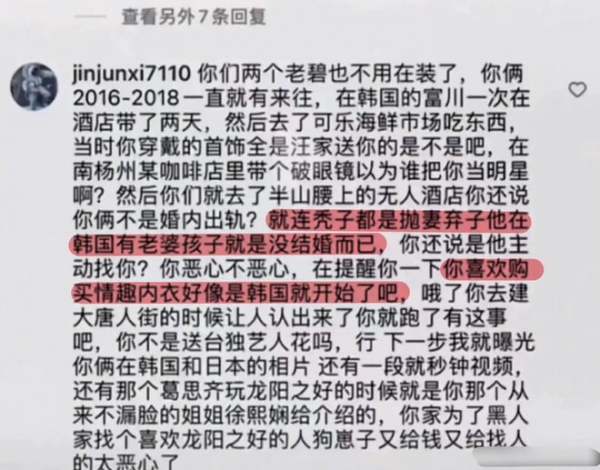Open jinjunxi7110's profile avatar
This screenshot has width=600, height=470.
tap(34, 86)
